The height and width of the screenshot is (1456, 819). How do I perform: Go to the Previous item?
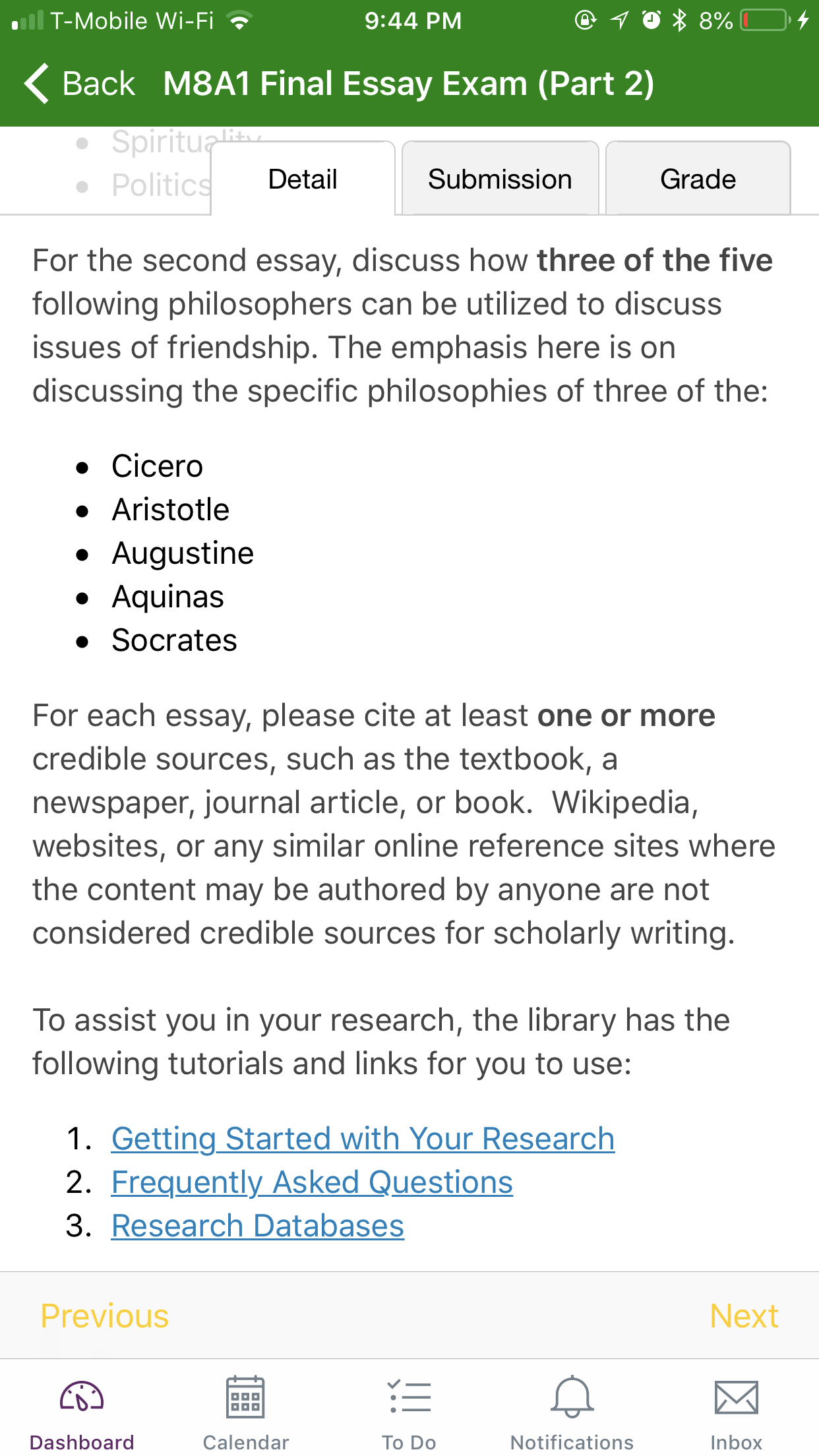click(105, 1316)
